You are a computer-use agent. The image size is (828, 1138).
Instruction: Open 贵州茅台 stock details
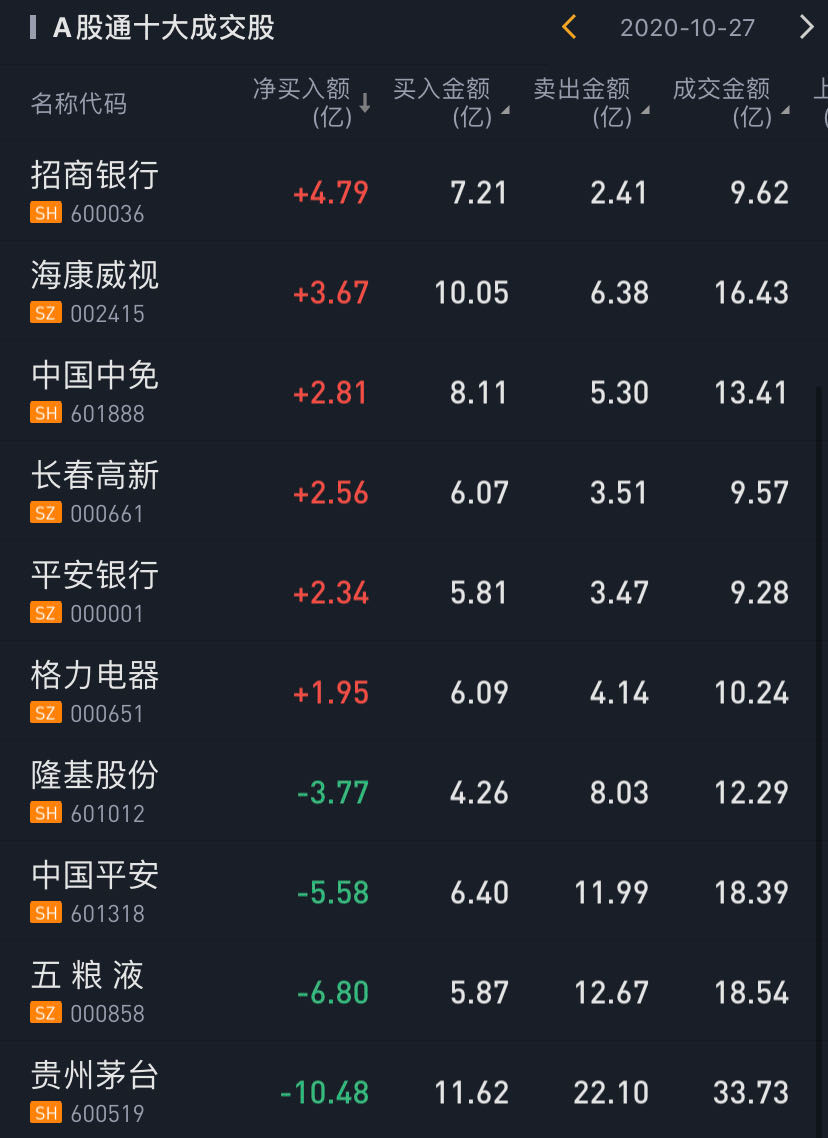(95, 1090)
